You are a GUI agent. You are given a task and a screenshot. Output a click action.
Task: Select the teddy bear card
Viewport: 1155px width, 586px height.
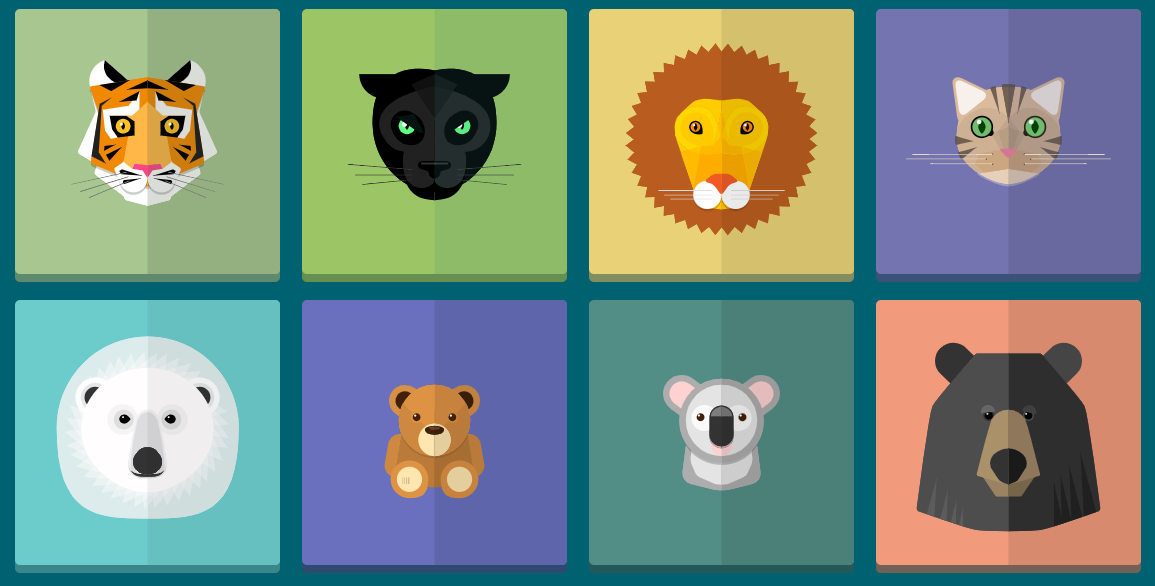(434, 432)
